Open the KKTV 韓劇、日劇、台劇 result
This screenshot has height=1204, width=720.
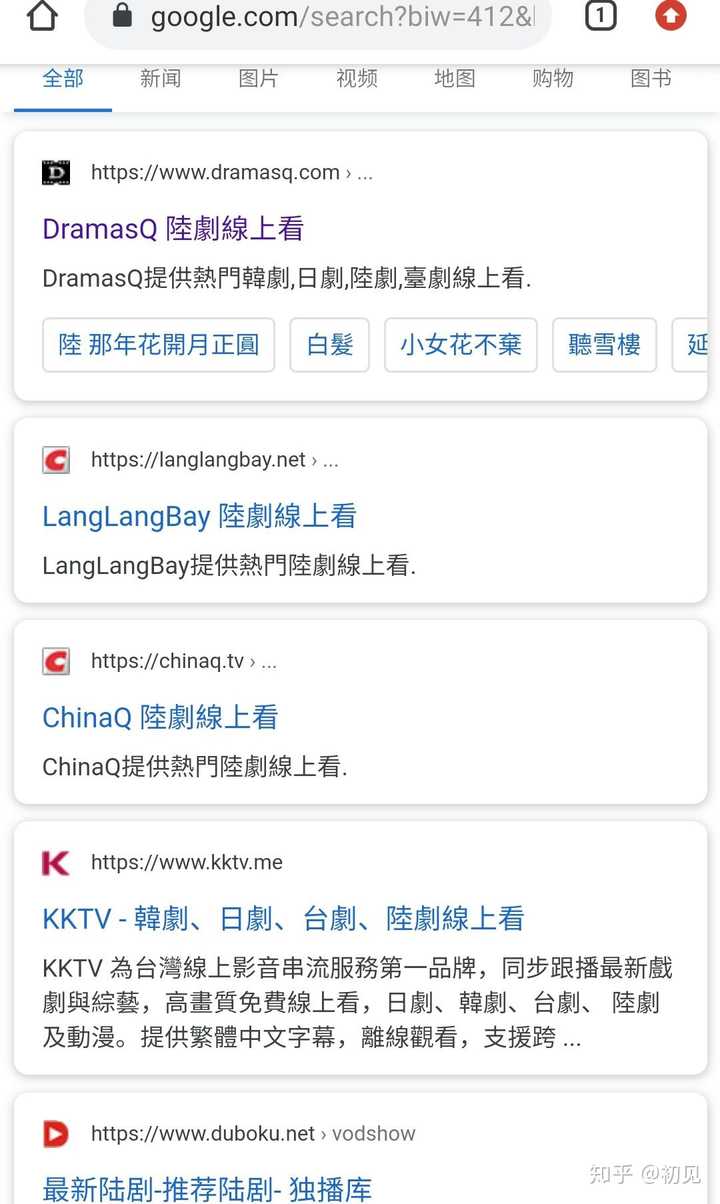coord(283,918)
